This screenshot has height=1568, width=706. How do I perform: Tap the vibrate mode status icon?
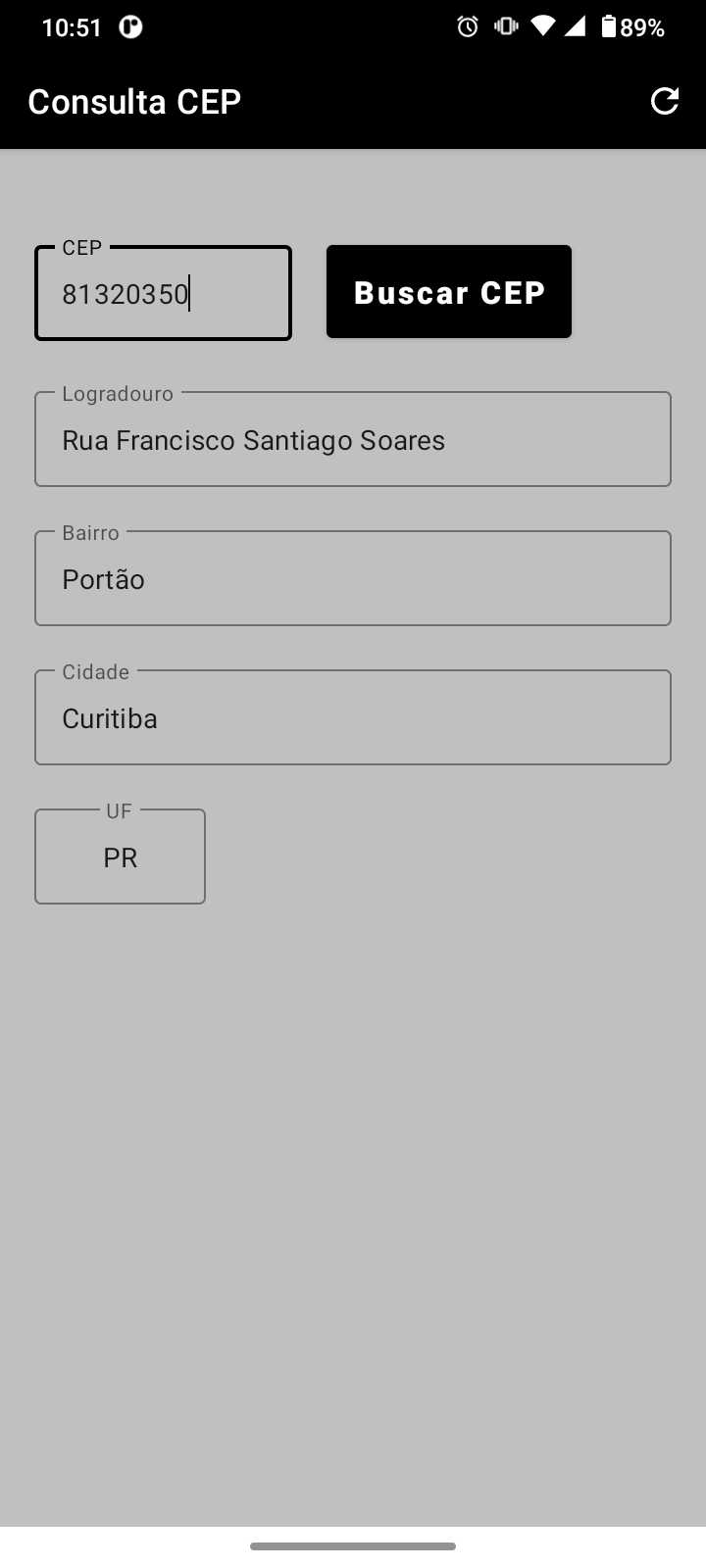[504, 26]
